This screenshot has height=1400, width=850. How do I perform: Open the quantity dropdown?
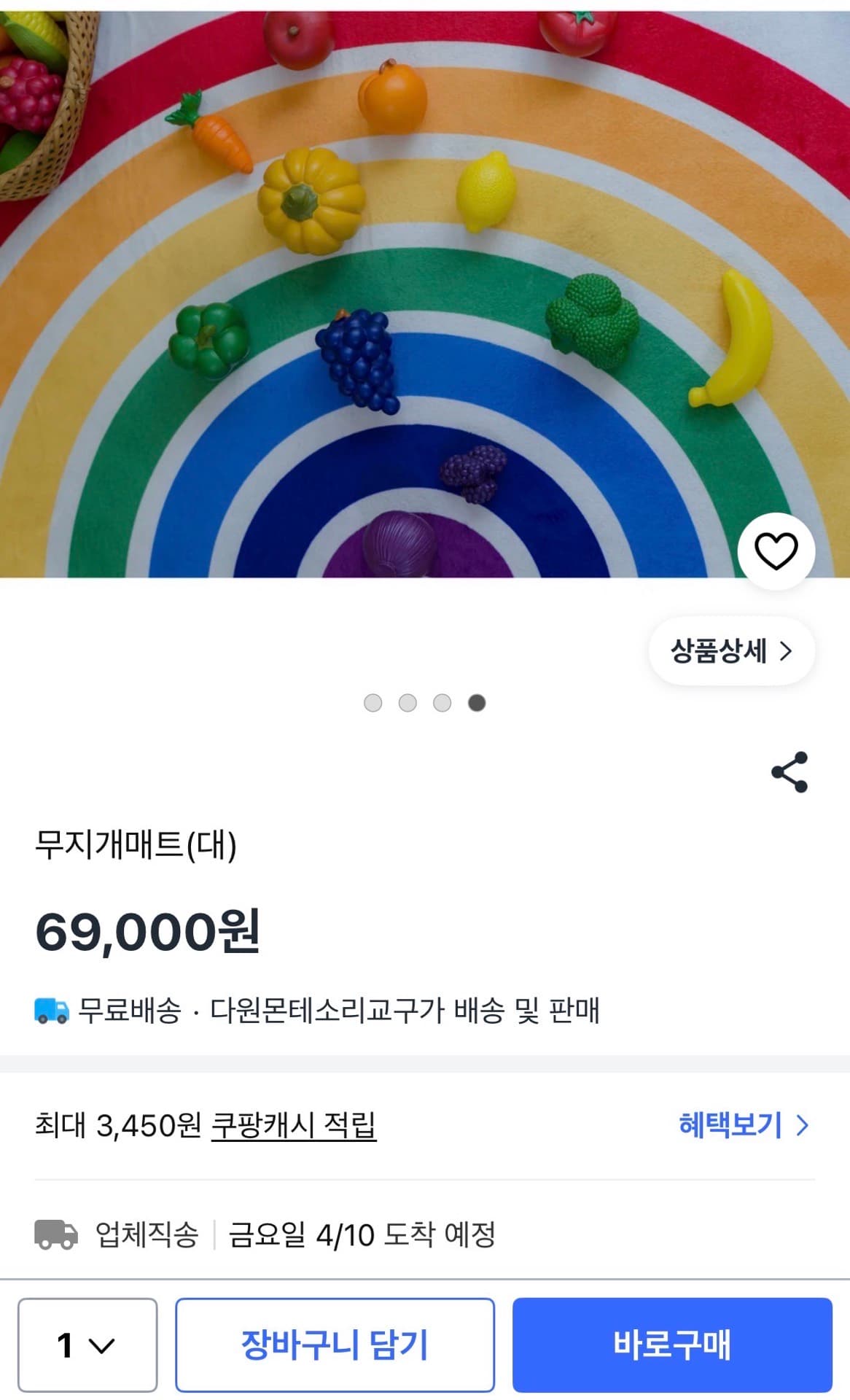point(87,1345)
